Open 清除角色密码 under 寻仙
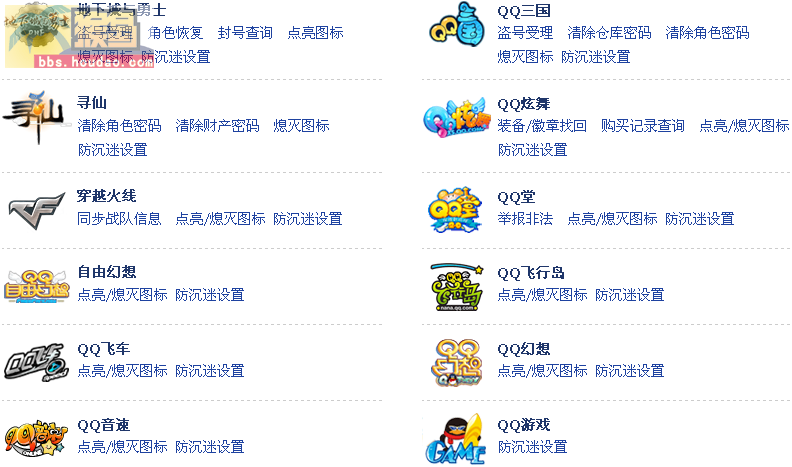The height and width of the screenshot is (467, 792). (119, 126)
